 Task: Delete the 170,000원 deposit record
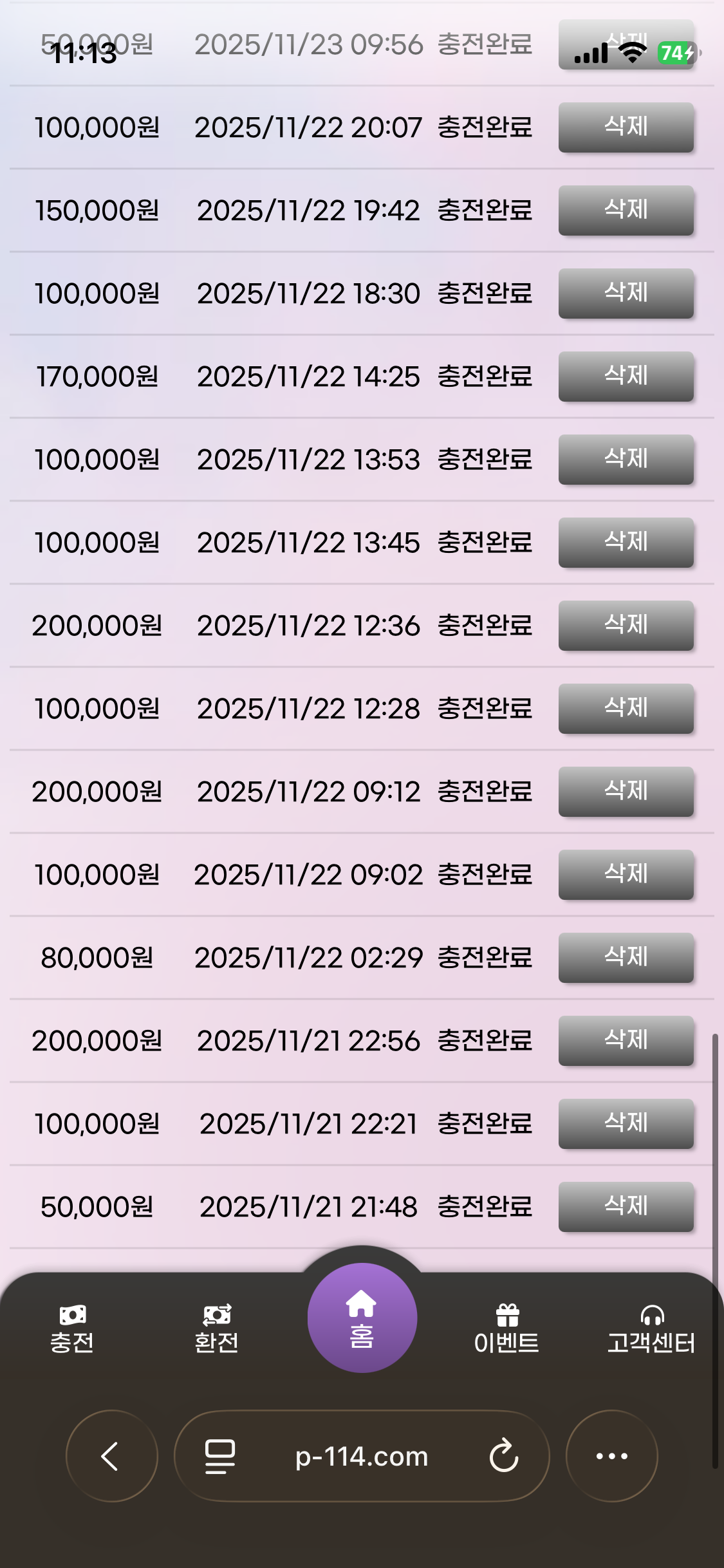(x=626, y=377)
